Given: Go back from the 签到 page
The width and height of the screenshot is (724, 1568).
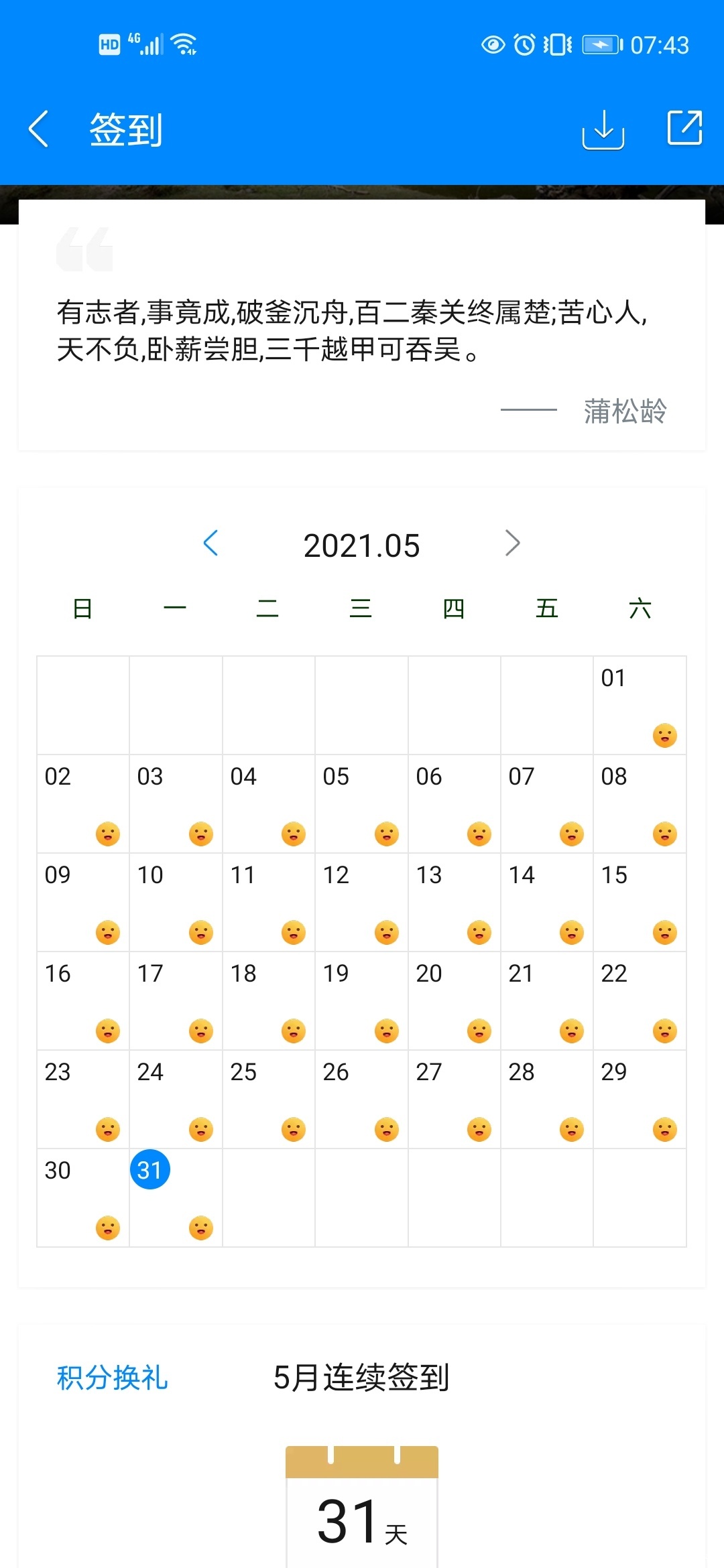Looking at the screenshot, I should 39,129.
